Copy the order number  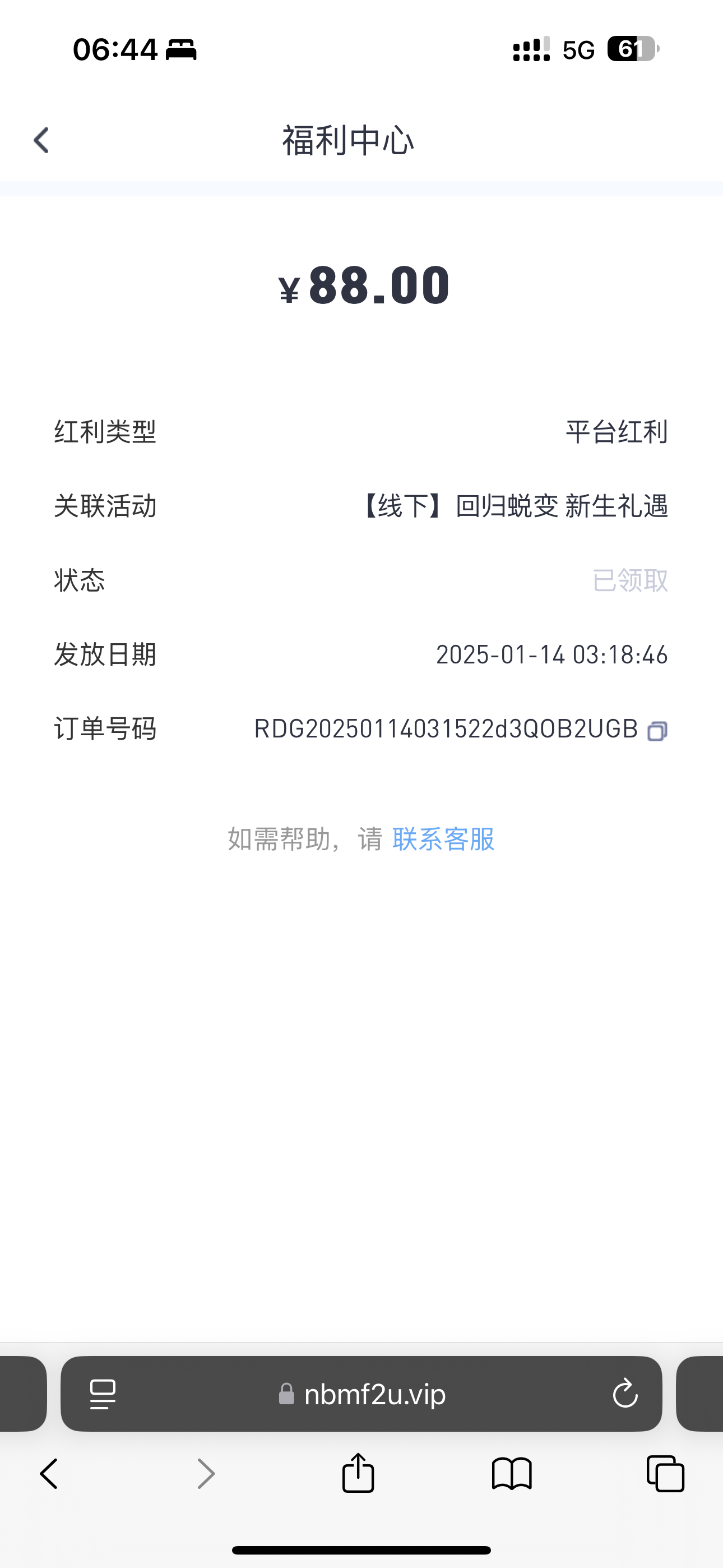(657, 730)
